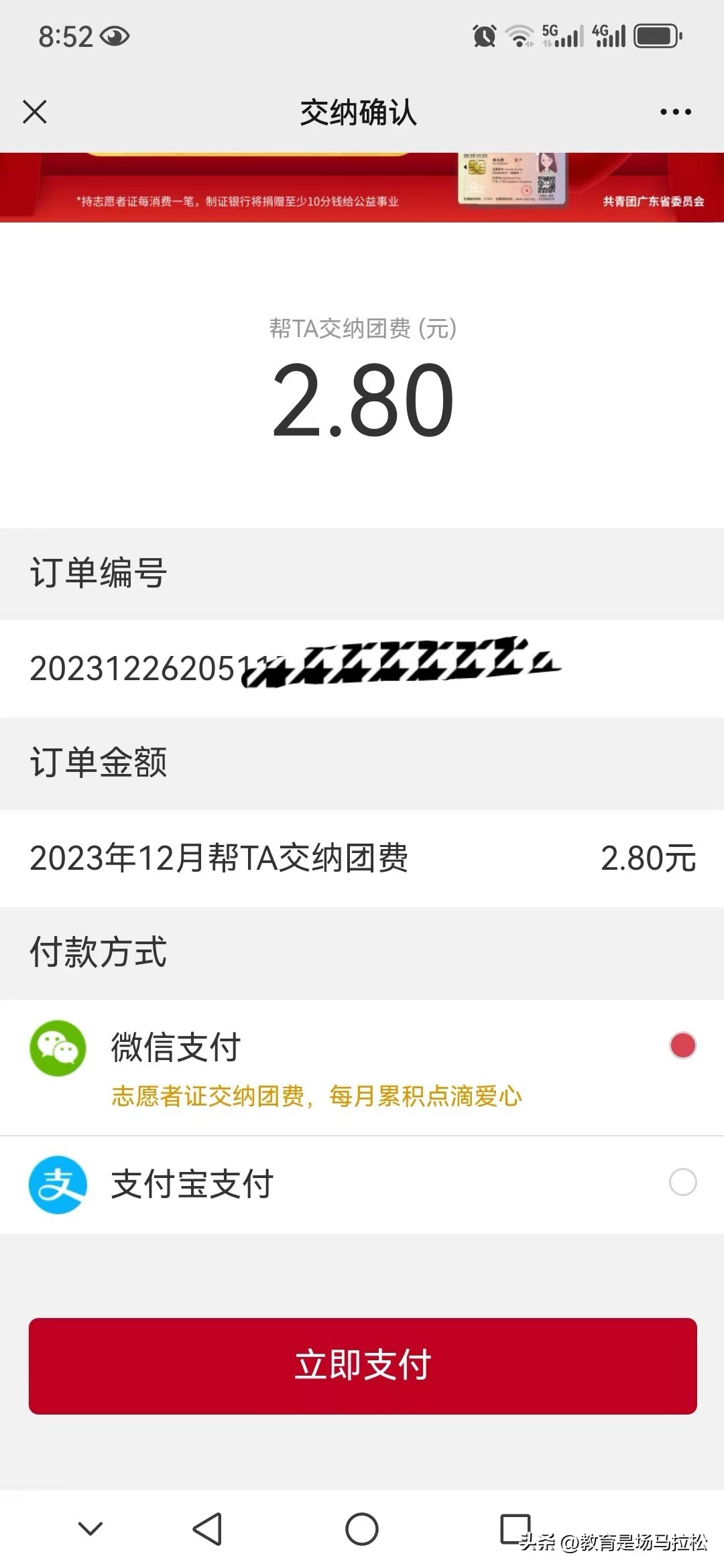
Task: Open the red volunteer card banner
Action: coord(362,188)
